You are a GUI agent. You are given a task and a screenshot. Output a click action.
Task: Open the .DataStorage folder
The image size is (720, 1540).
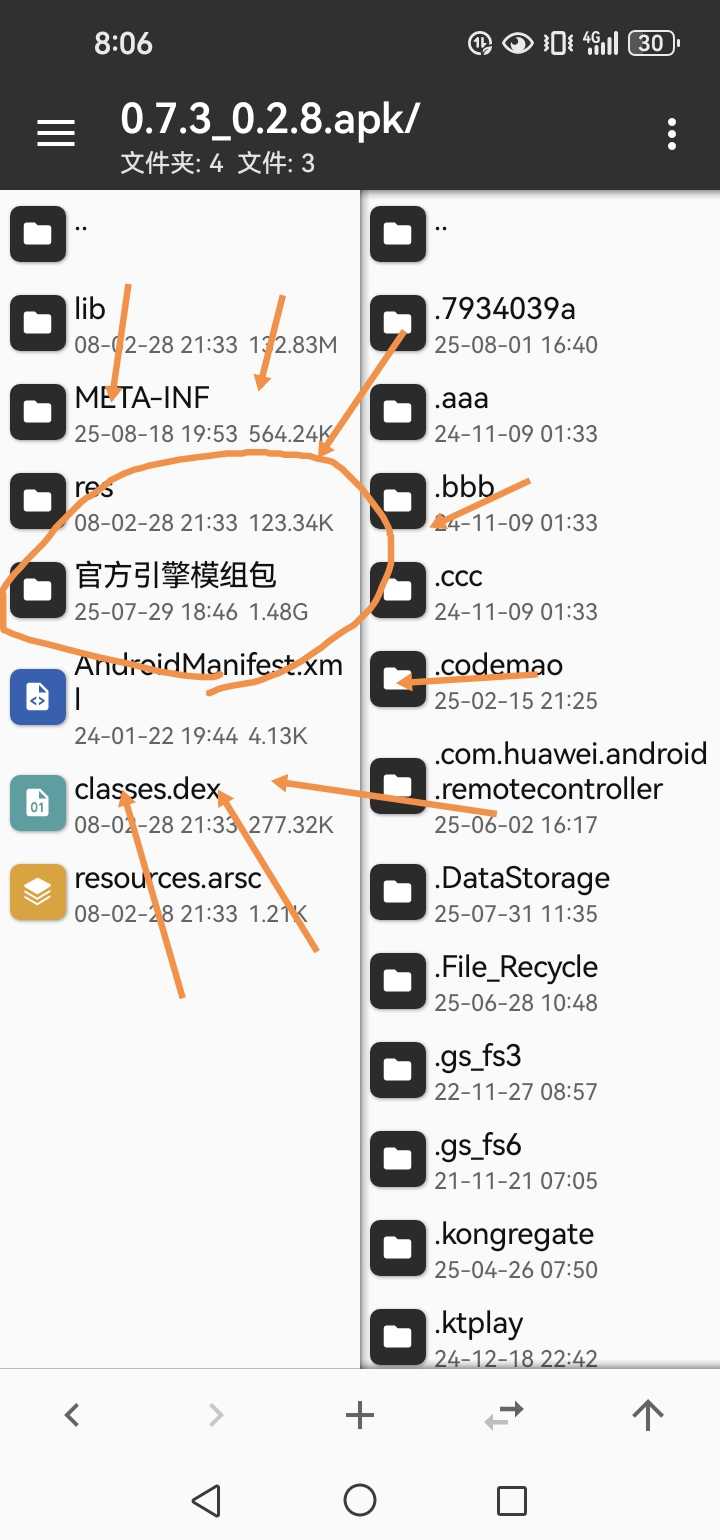coord(541,892)
